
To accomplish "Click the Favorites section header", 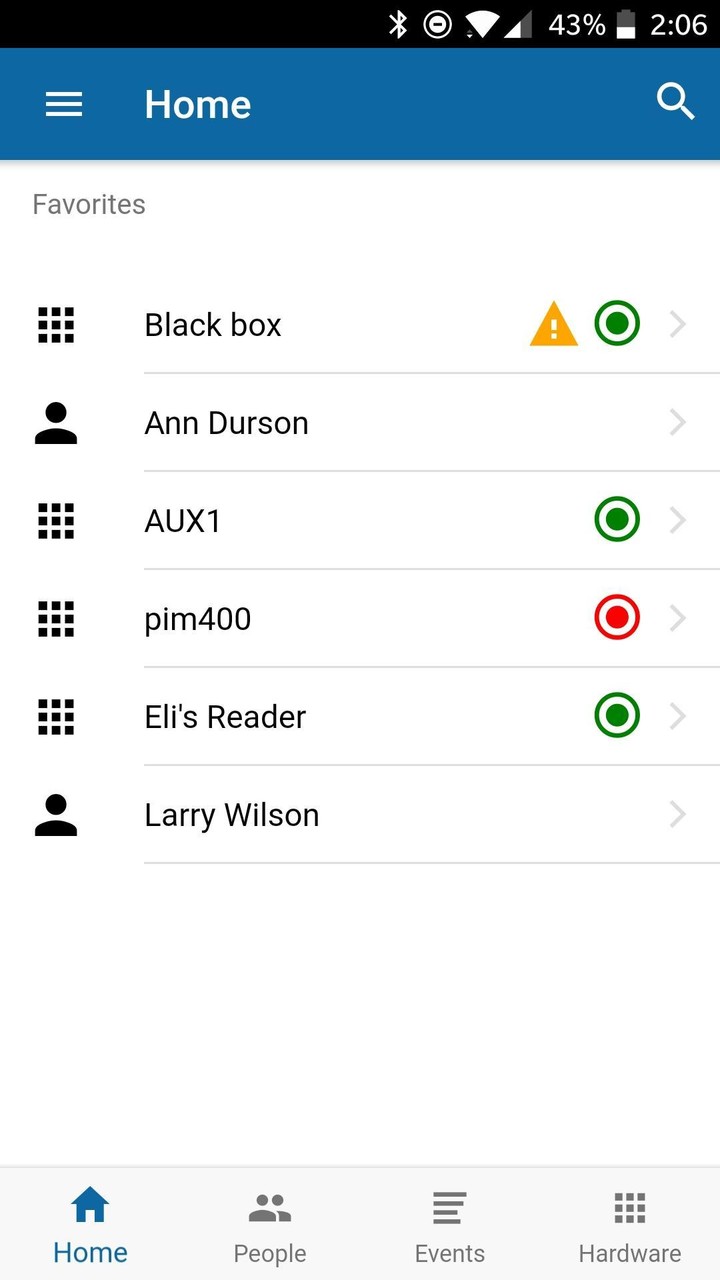I will point(88,204).
